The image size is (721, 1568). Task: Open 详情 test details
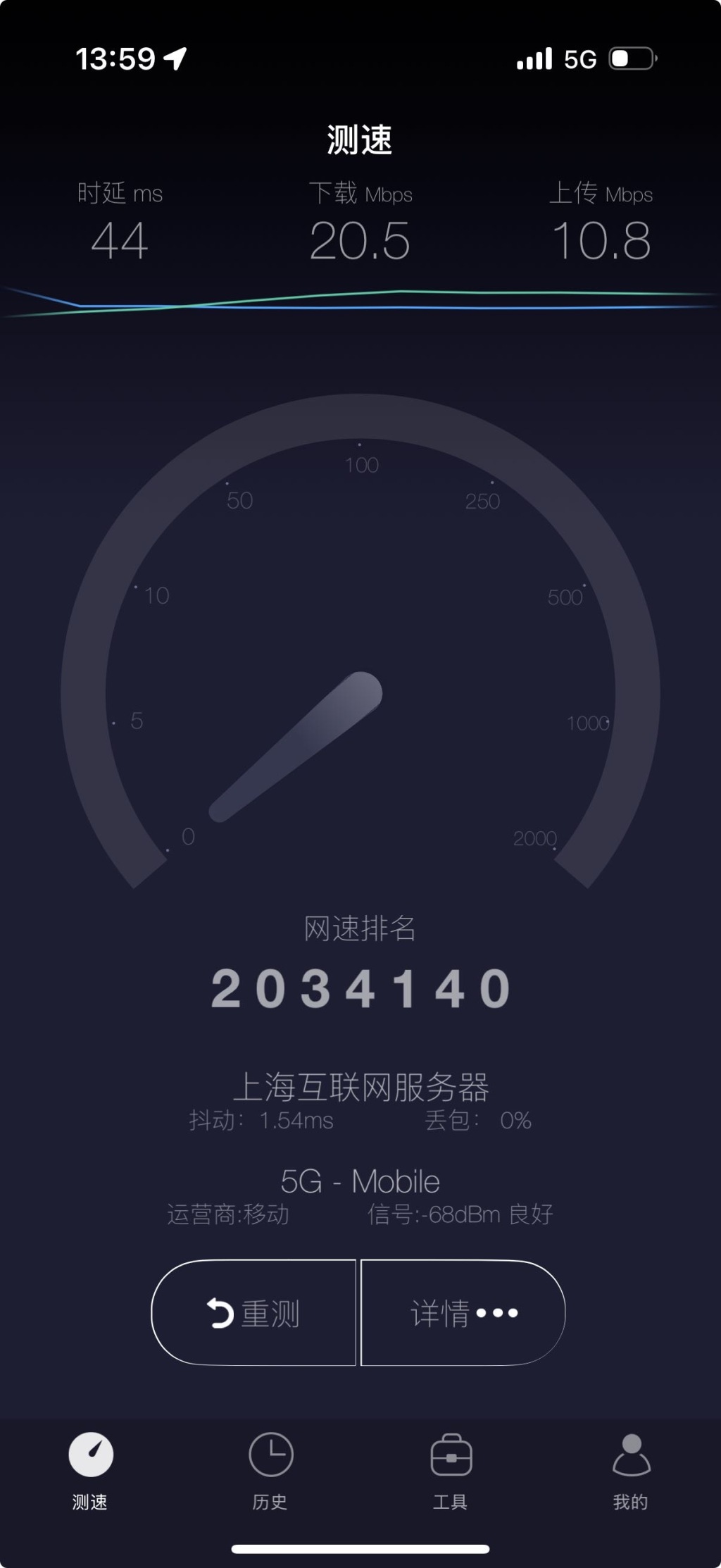pos(463,1313)
